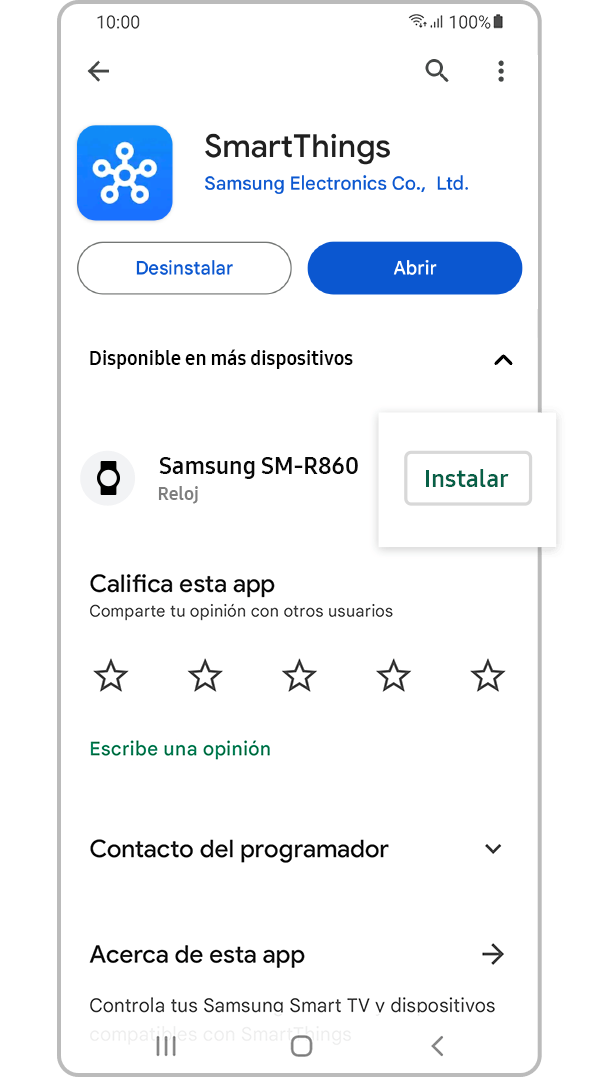Screen dimensions: 600x1077
Task: Open the three-dot overflow menu
Action: tap(501, 71)
